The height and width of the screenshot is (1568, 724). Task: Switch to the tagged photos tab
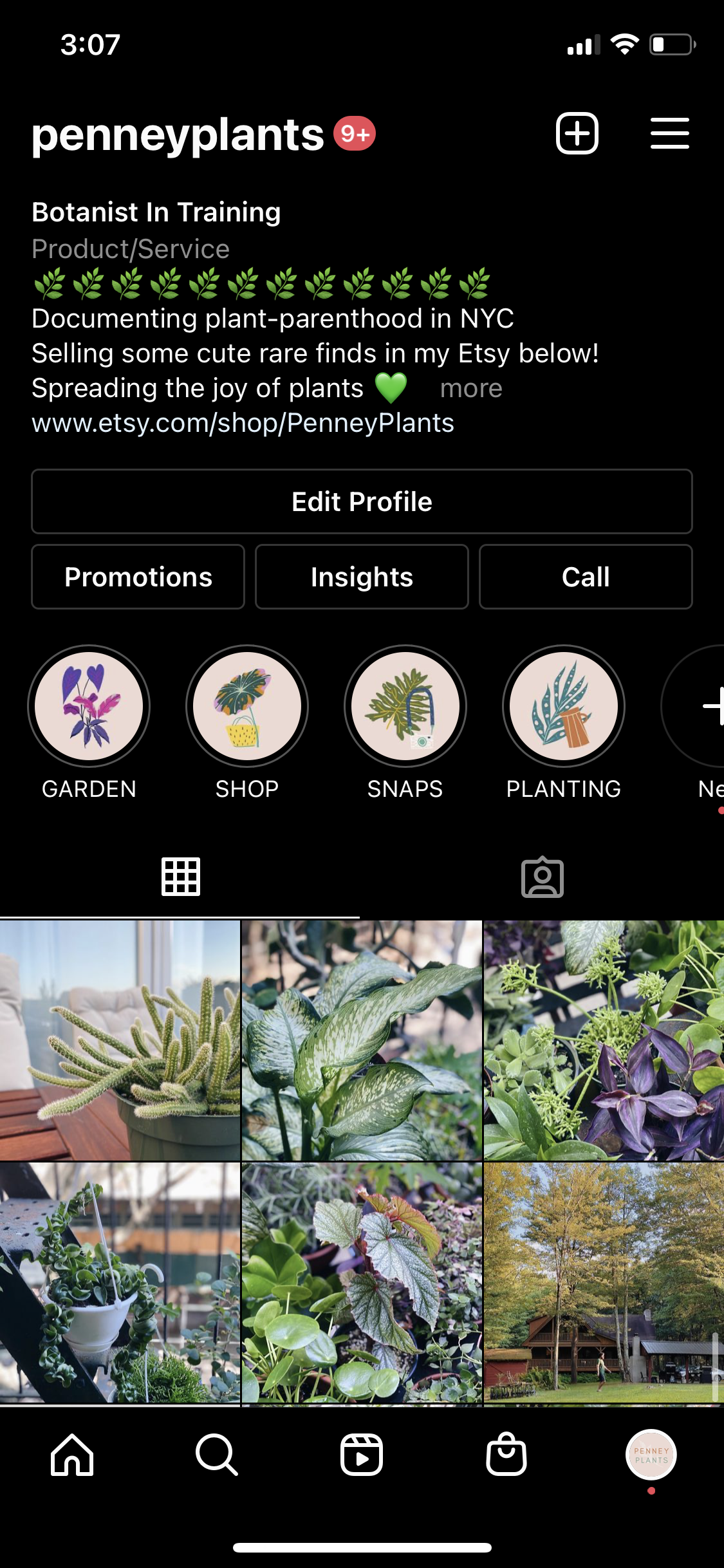coord(543,877)
